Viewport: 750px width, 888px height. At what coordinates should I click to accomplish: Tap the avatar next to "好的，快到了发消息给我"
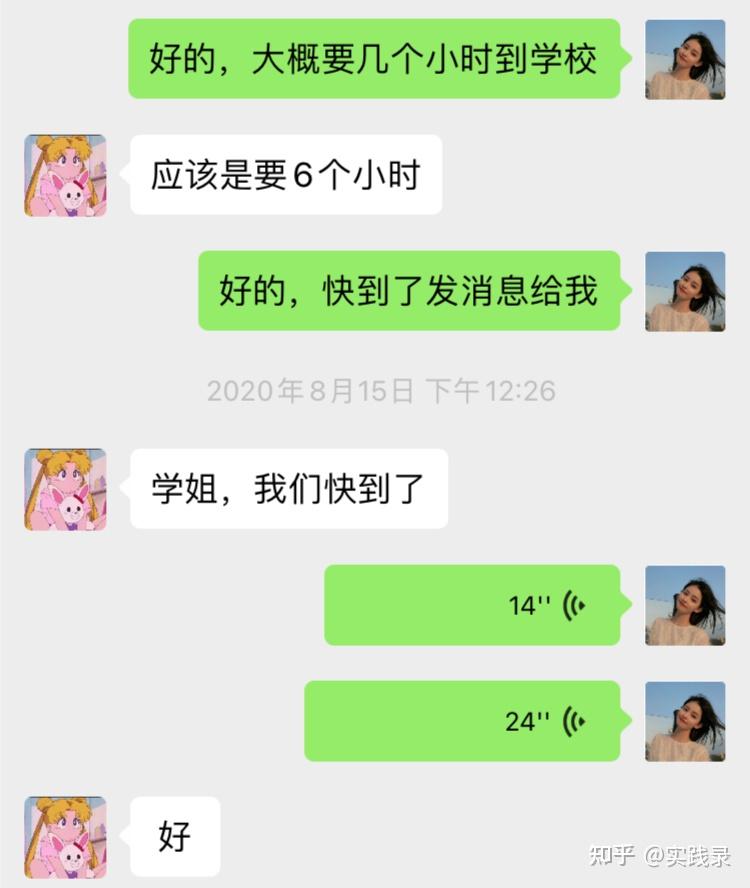(685, 292)
